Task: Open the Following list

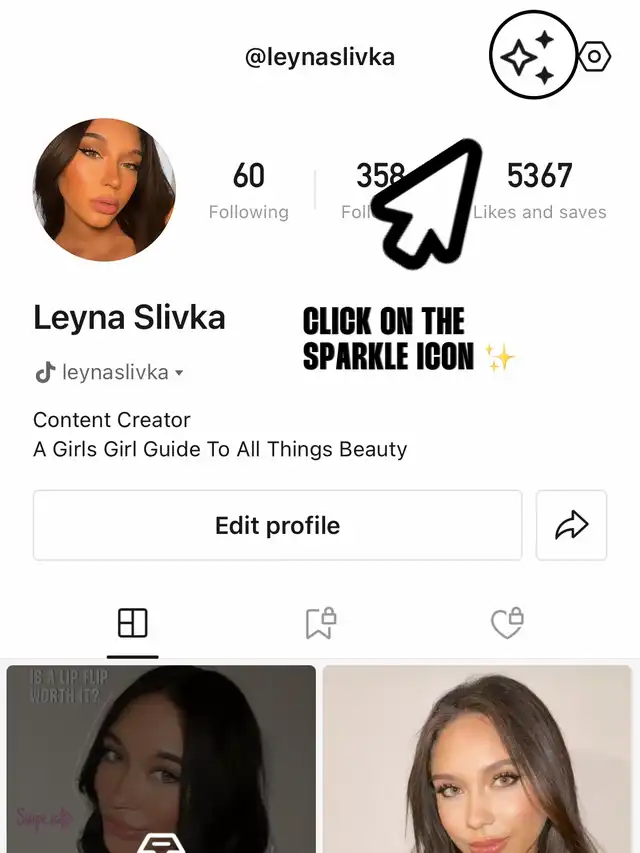Action: pos(248,190)
